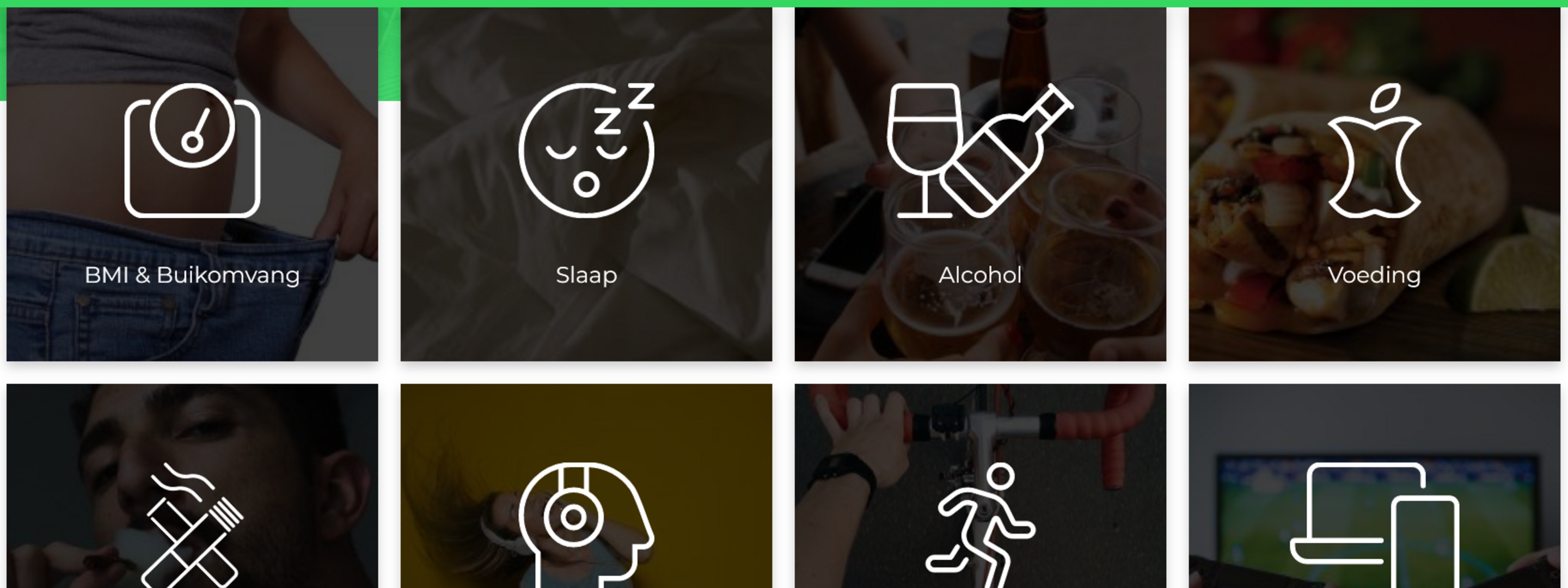Image resolution: width=1568 pixels, height=588 pixels.
Task: Open the Slaap tile
Action: coord(586,184)
